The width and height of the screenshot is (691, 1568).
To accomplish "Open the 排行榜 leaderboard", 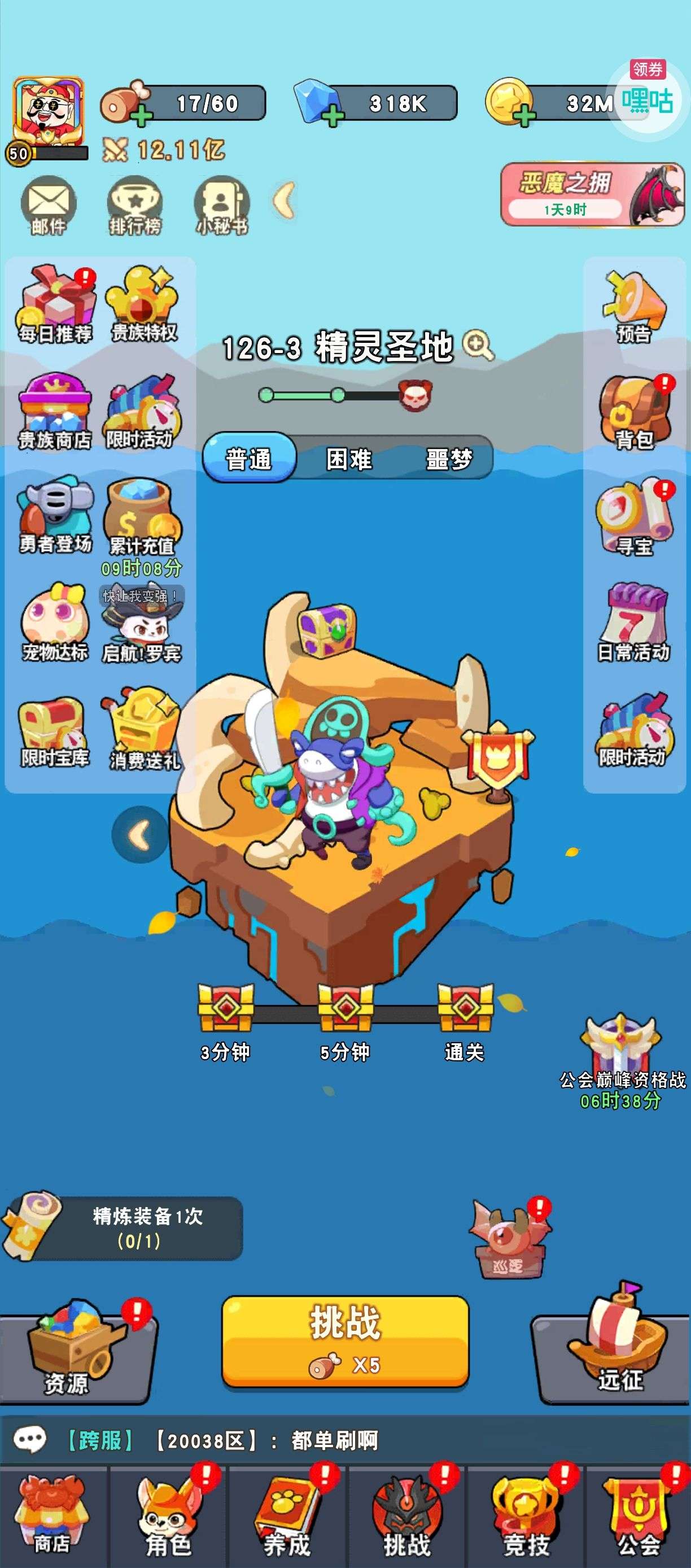I will tap(135, 204).
